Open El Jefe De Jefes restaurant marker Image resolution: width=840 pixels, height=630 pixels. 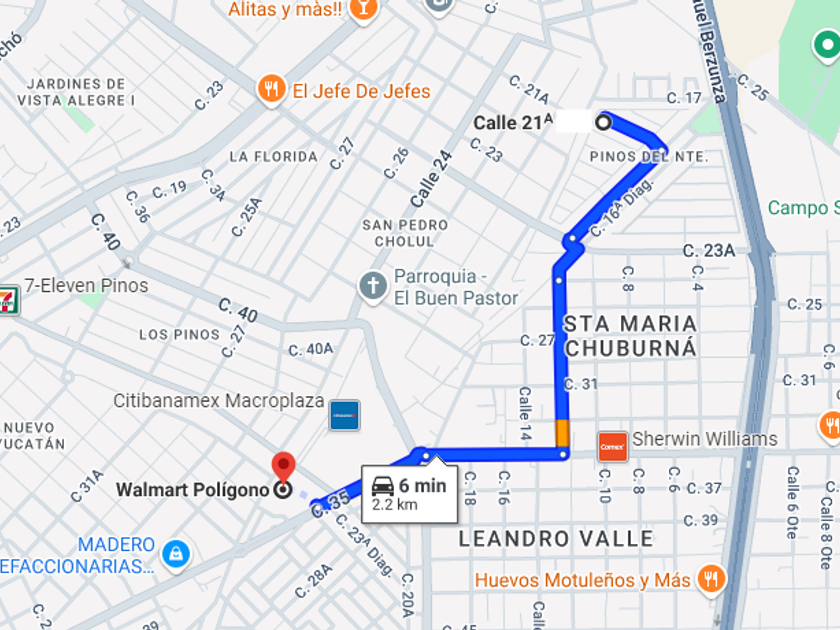click(x=270, y=90)
